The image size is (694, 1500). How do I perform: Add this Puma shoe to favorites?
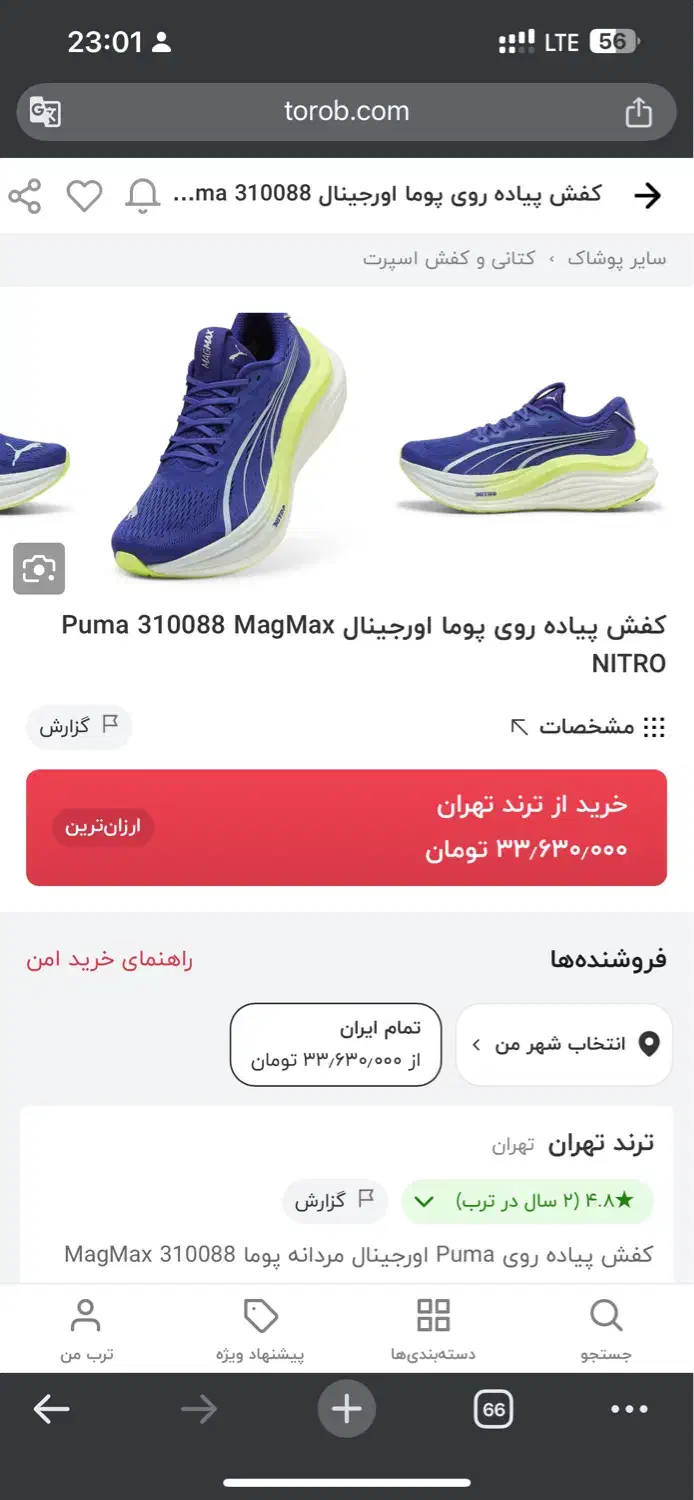[84, 196]
